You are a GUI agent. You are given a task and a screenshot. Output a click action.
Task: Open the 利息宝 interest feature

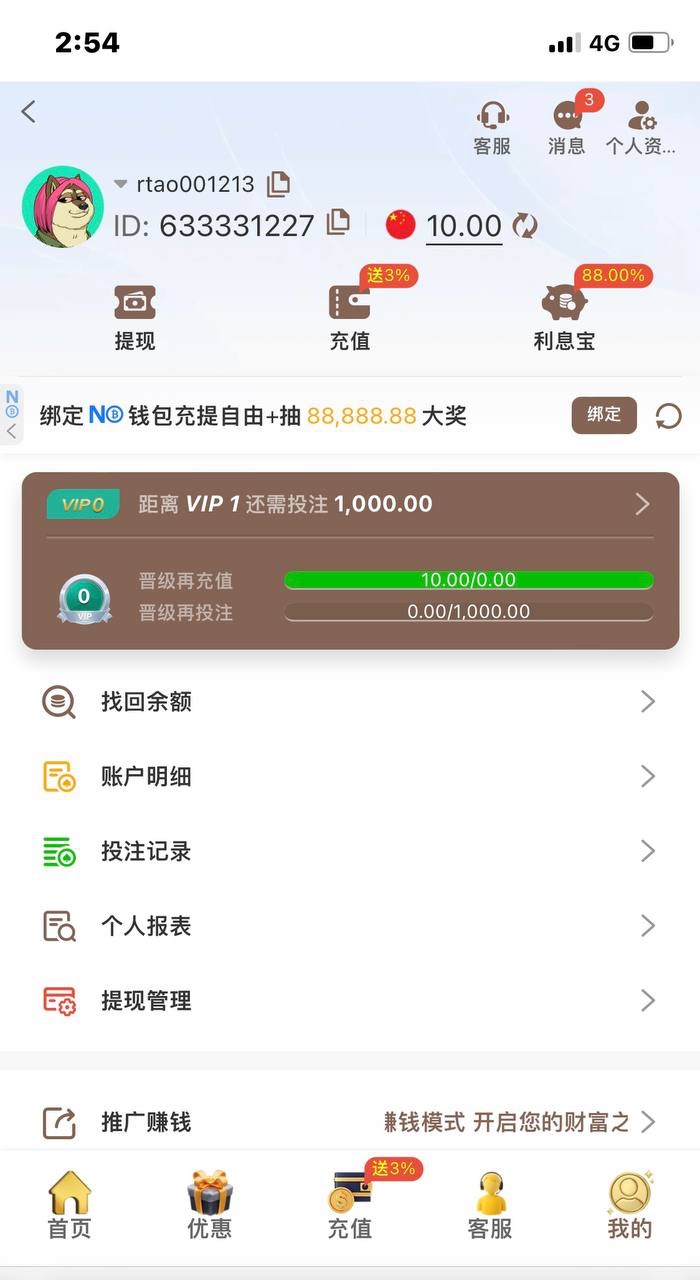tap(564, 317)
